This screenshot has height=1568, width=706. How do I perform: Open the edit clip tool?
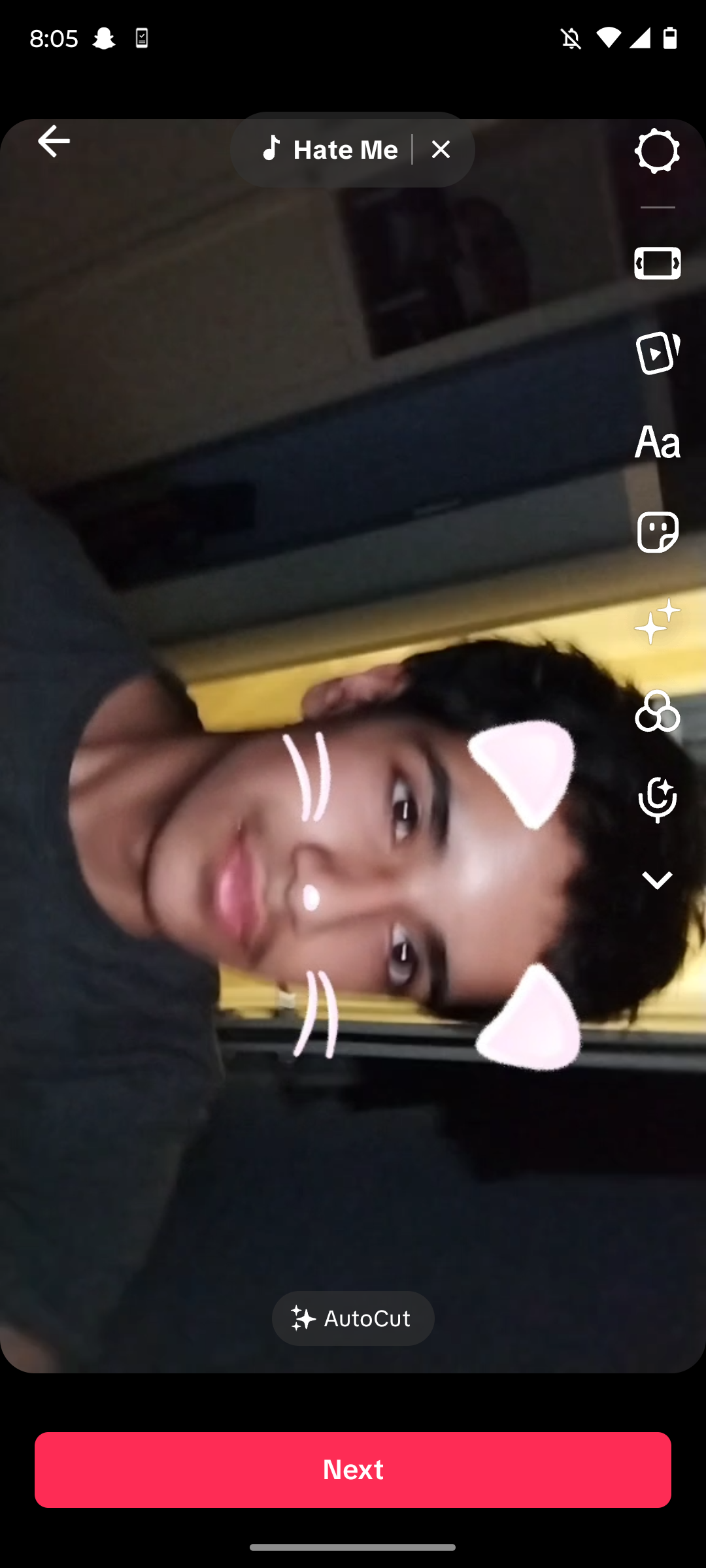pyautogui.click(x=657, y=263)
